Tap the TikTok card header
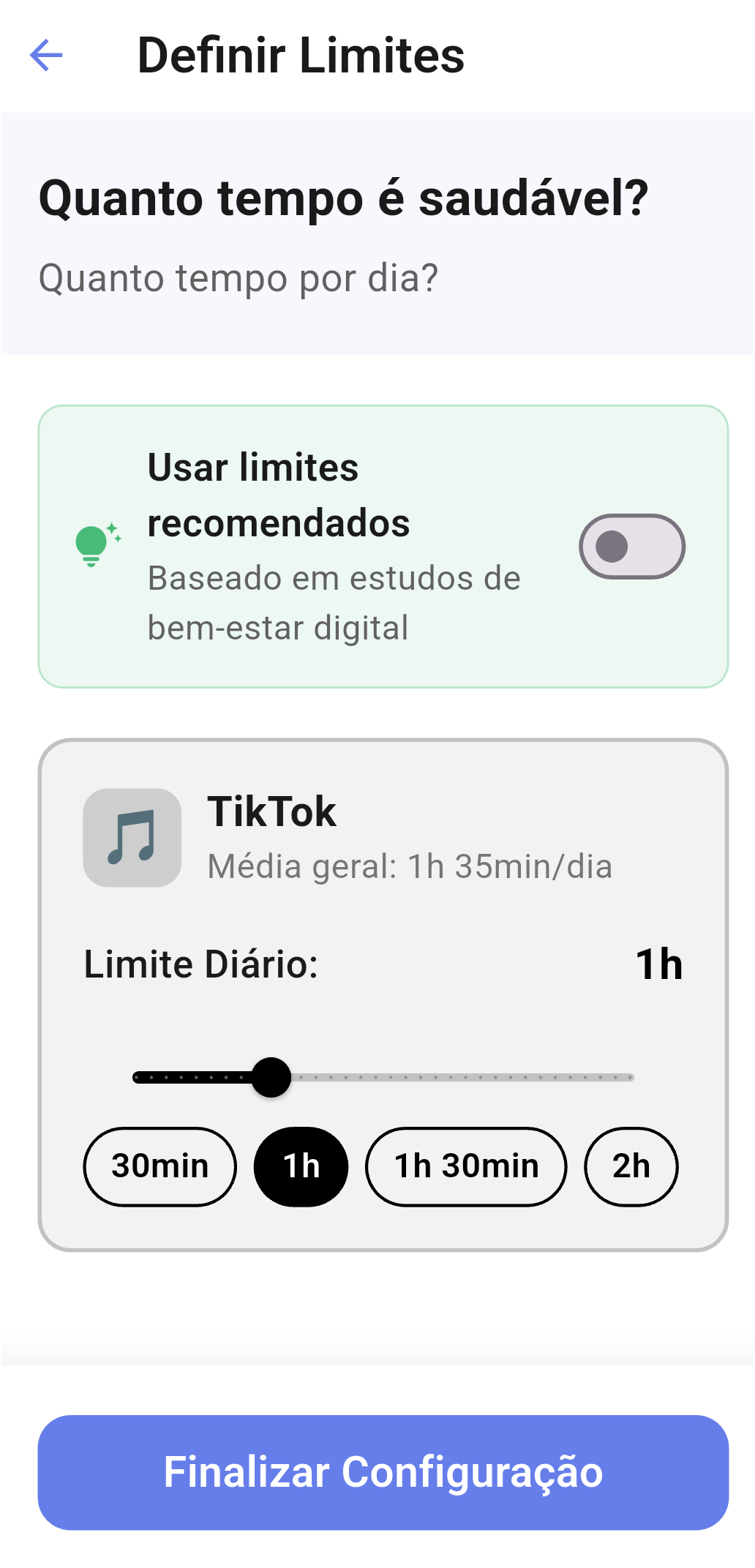Viewport: 755px width, 1568px height. point(272,812)
